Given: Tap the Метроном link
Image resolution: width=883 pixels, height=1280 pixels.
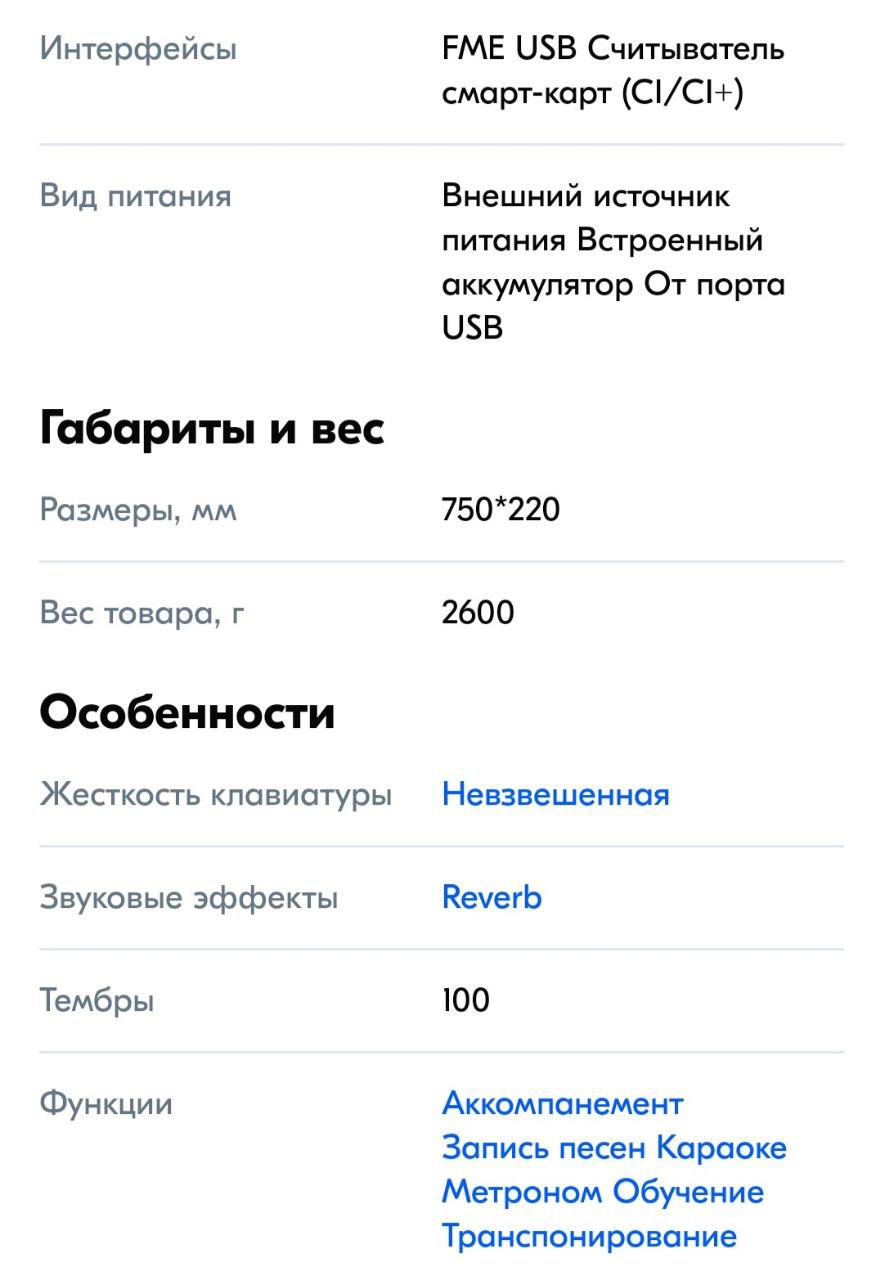Looking at the screenshot, I should click(x=523, y=1192).
